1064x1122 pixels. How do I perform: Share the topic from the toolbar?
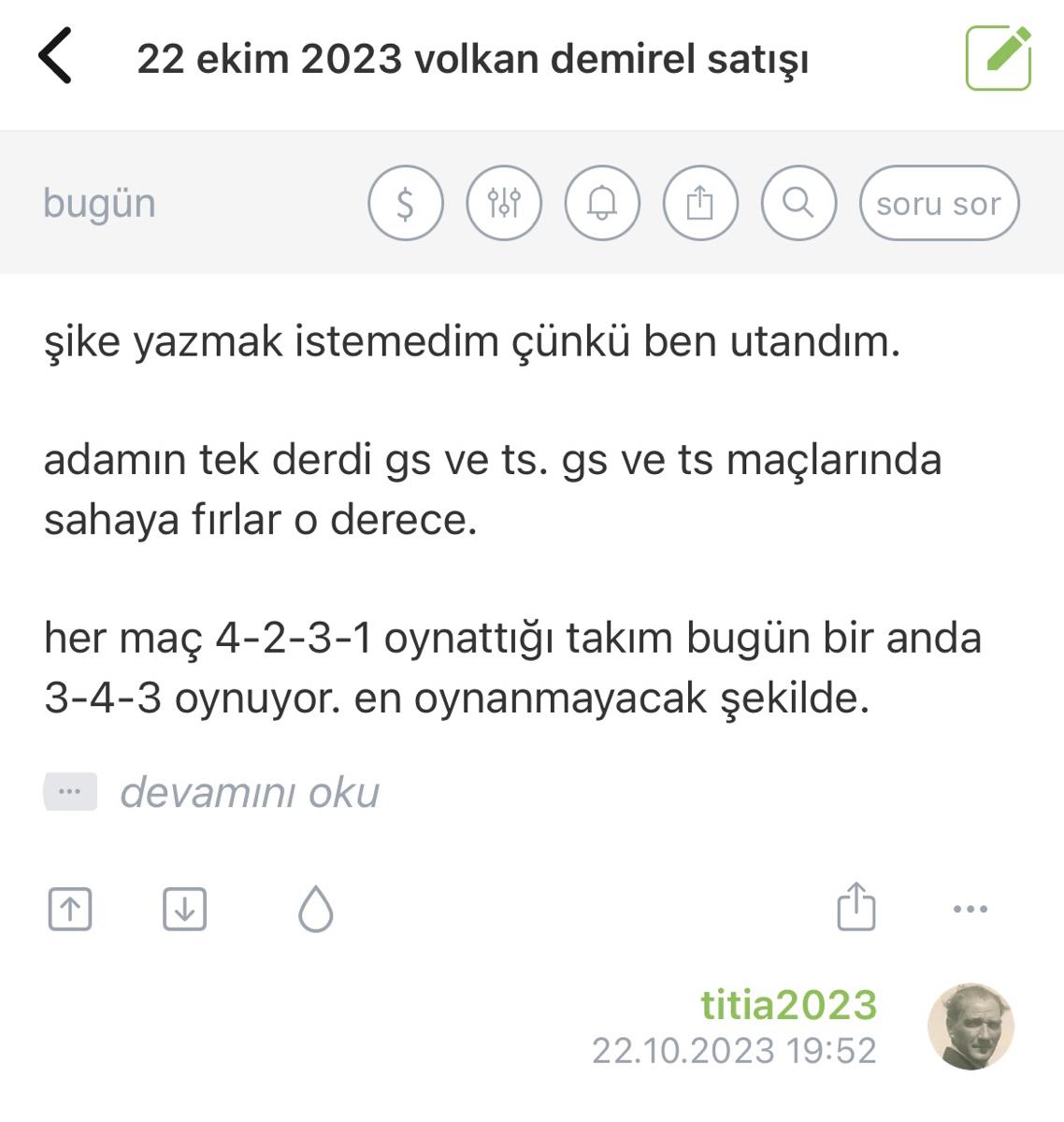700,203
